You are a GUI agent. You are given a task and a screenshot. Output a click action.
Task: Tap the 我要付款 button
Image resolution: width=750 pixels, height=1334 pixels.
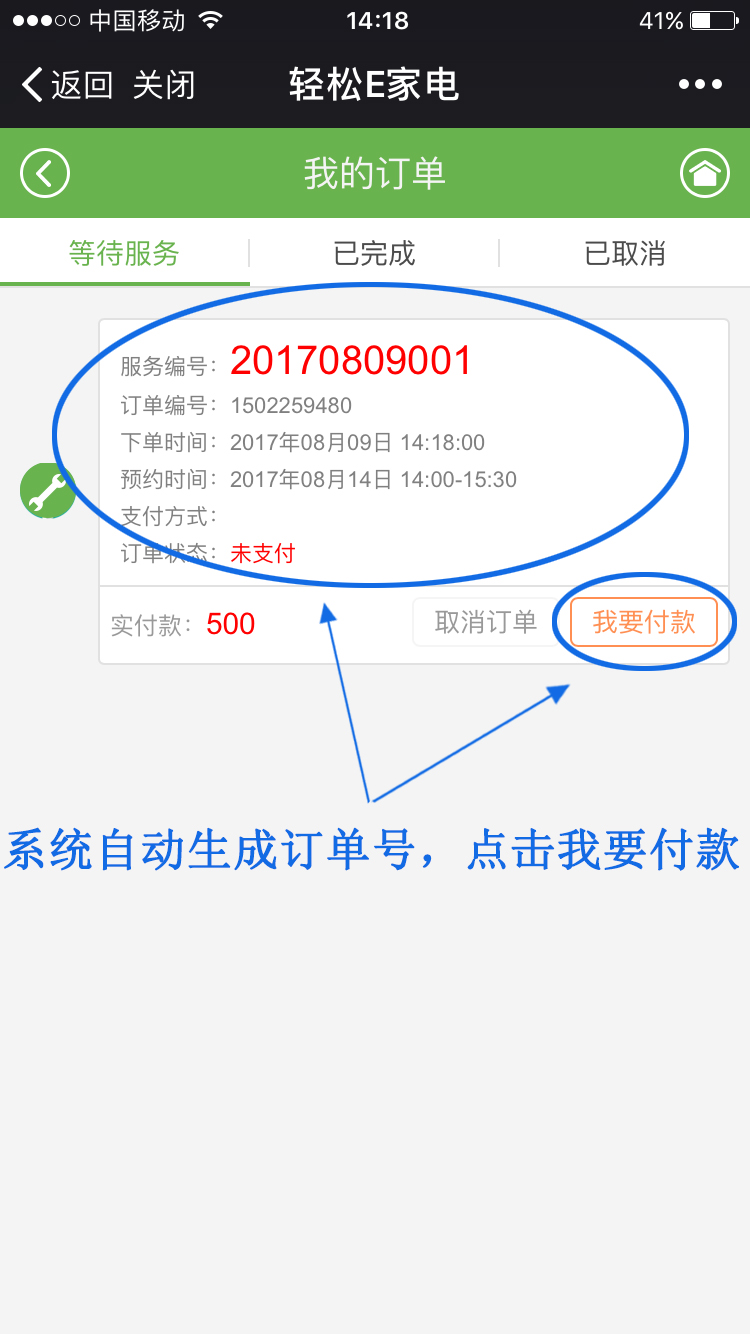click(x=644, y=622)
